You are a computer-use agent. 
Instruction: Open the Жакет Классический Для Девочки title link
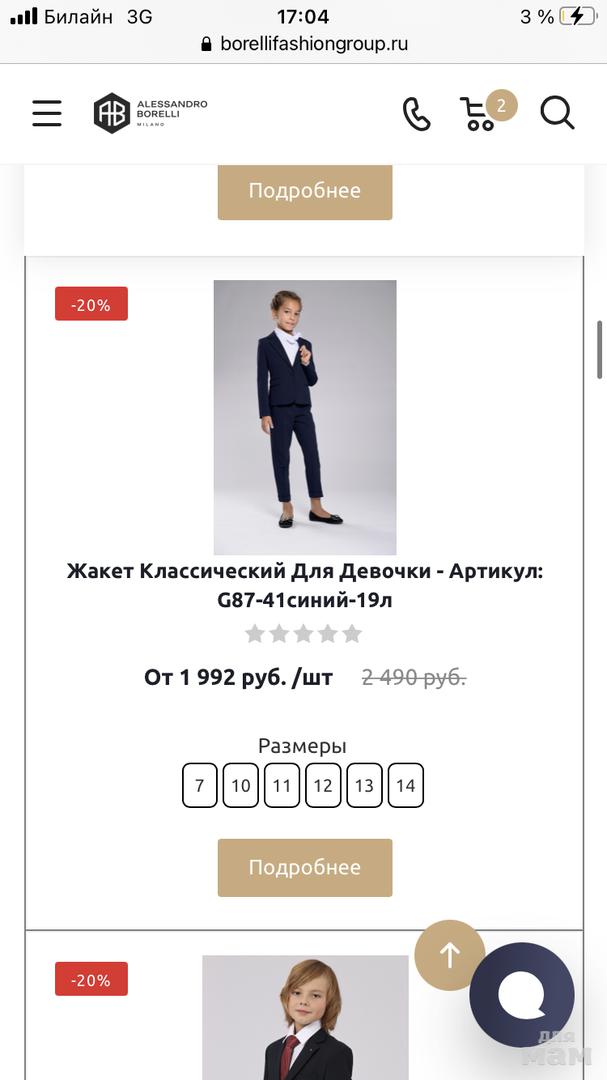(x=304, y=586)
